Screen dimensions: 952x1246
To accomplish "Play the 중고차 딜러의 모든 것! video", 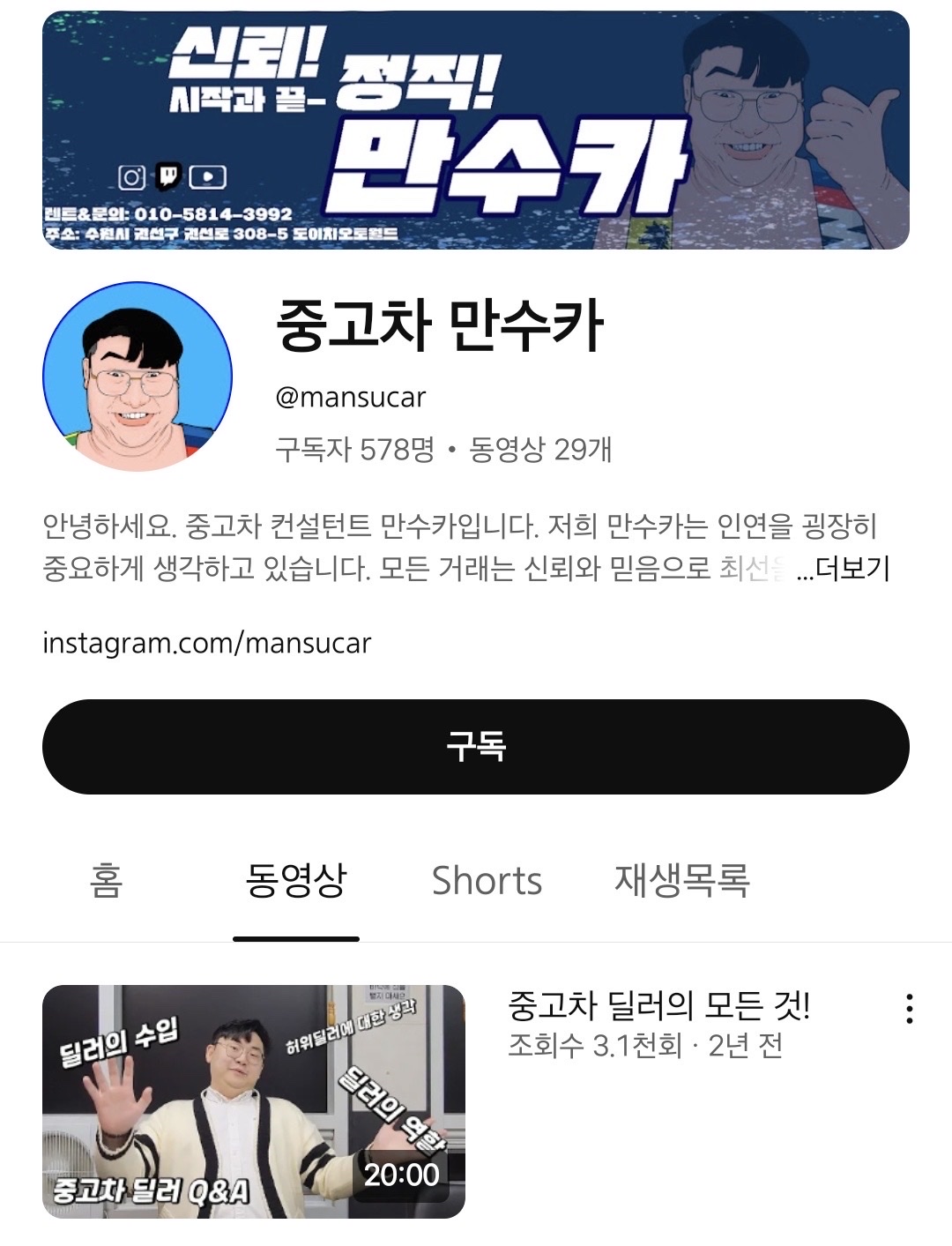I will (x=254, y=1101).
